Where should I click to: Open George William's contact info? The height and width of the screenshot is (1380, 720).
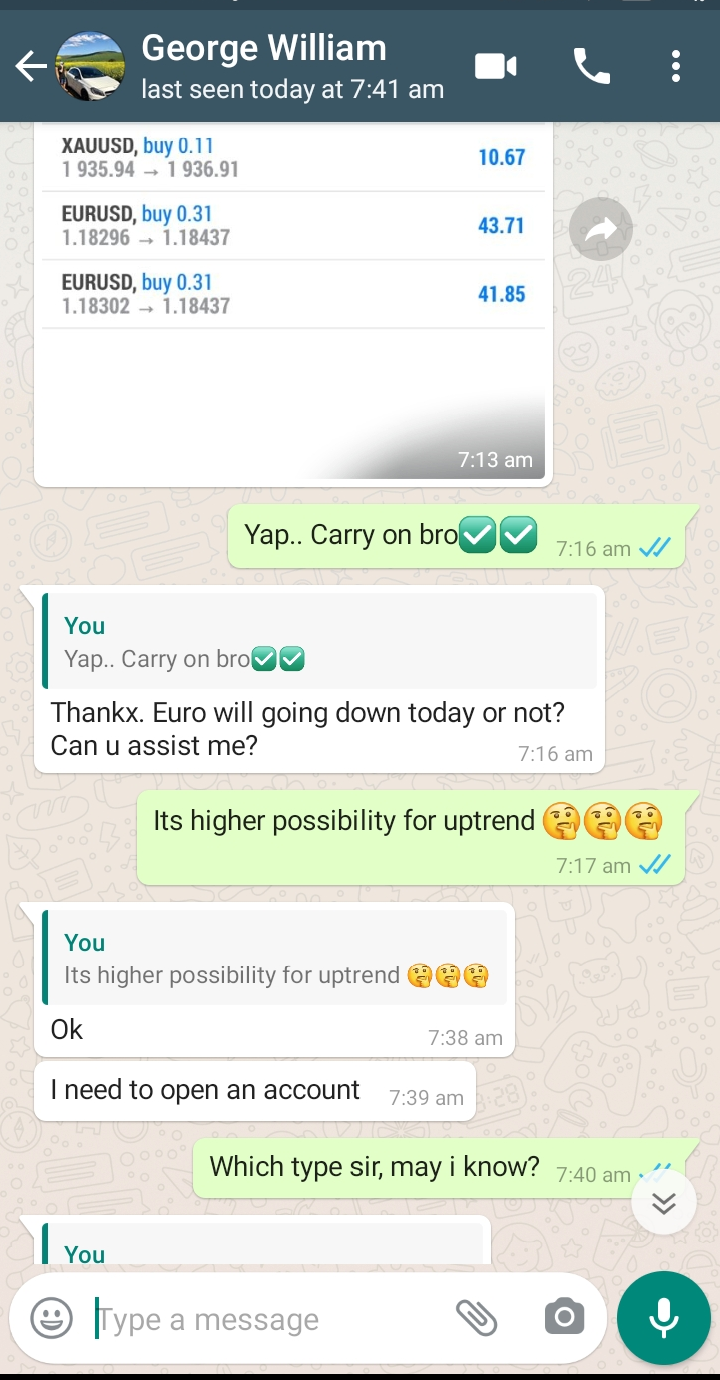click(292, 67)
